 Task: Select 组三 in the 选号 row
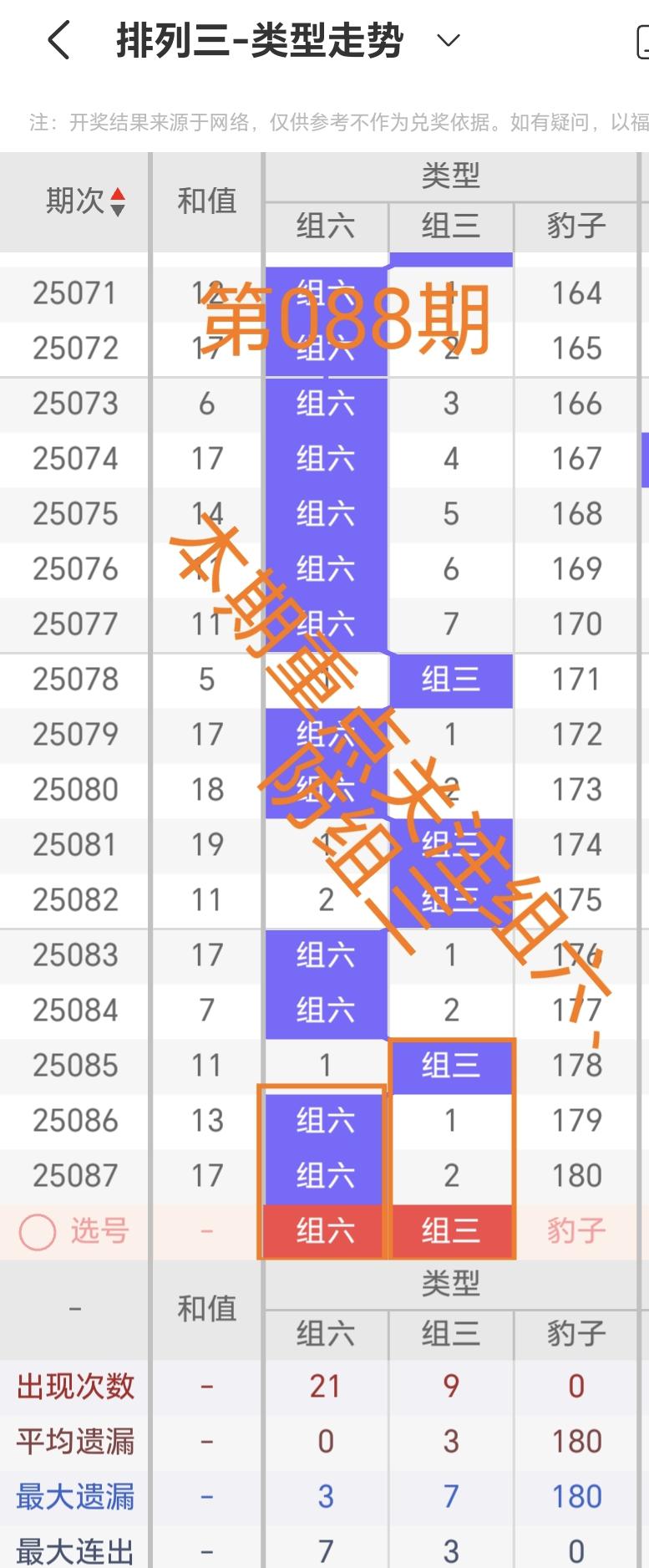[x=451, y=1231]
